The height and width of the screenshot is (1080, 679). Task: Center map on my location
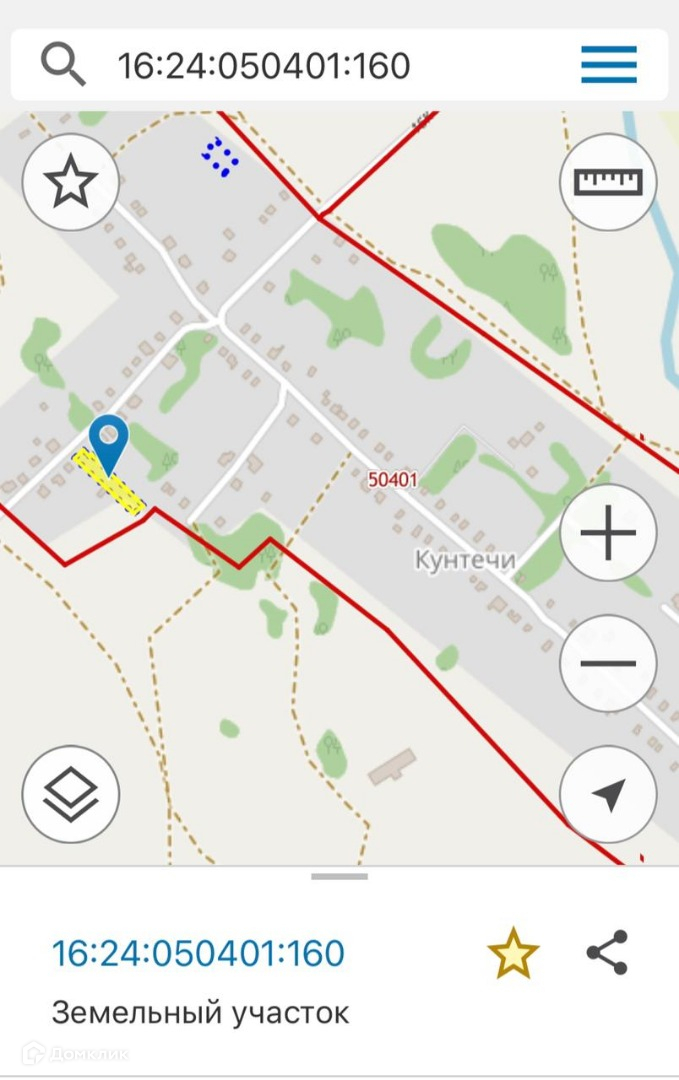tap(608, 795)
